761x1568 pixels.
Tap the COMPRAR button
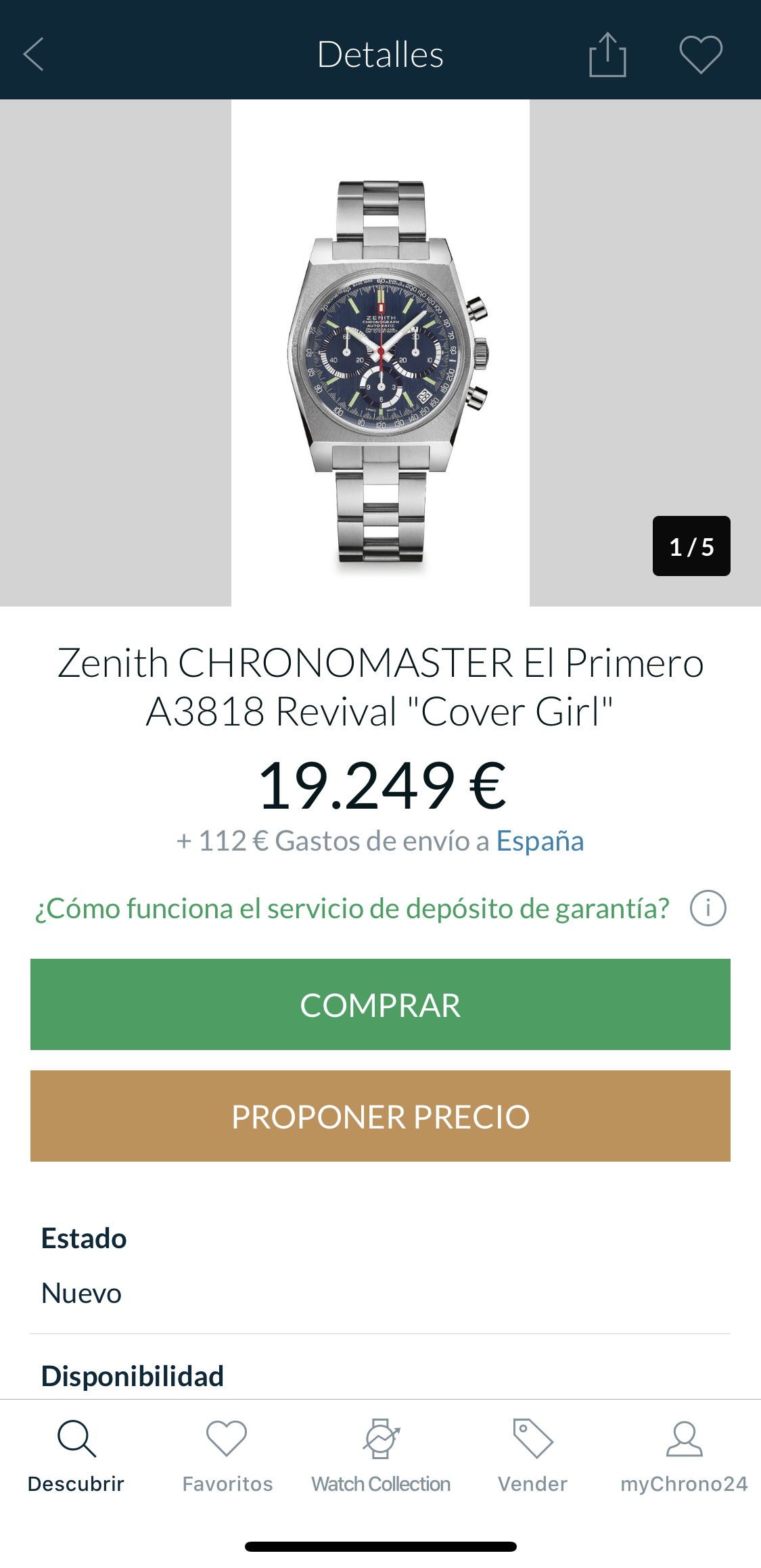tap(380, 1004)
